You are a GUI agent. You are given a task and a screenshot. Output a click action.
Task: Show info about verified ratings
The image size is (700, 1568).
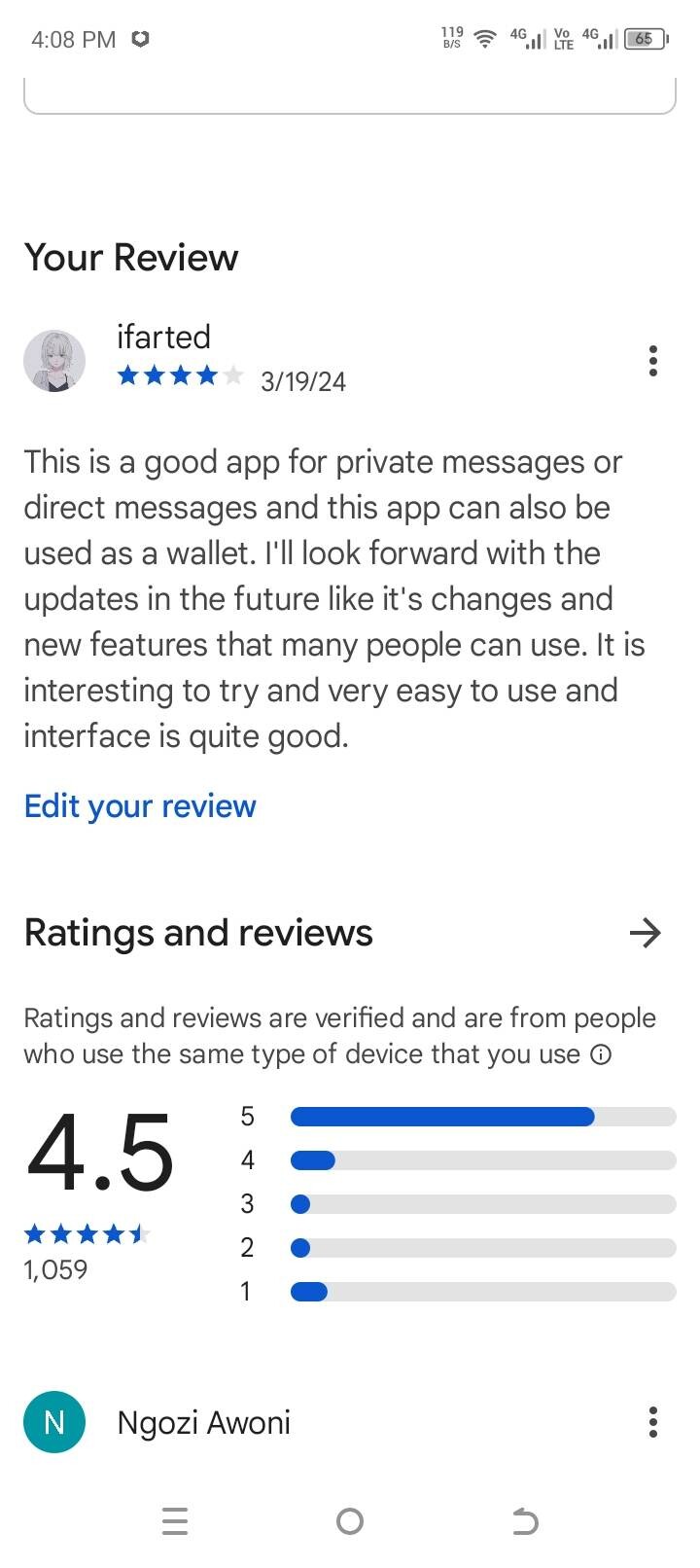602,1054
